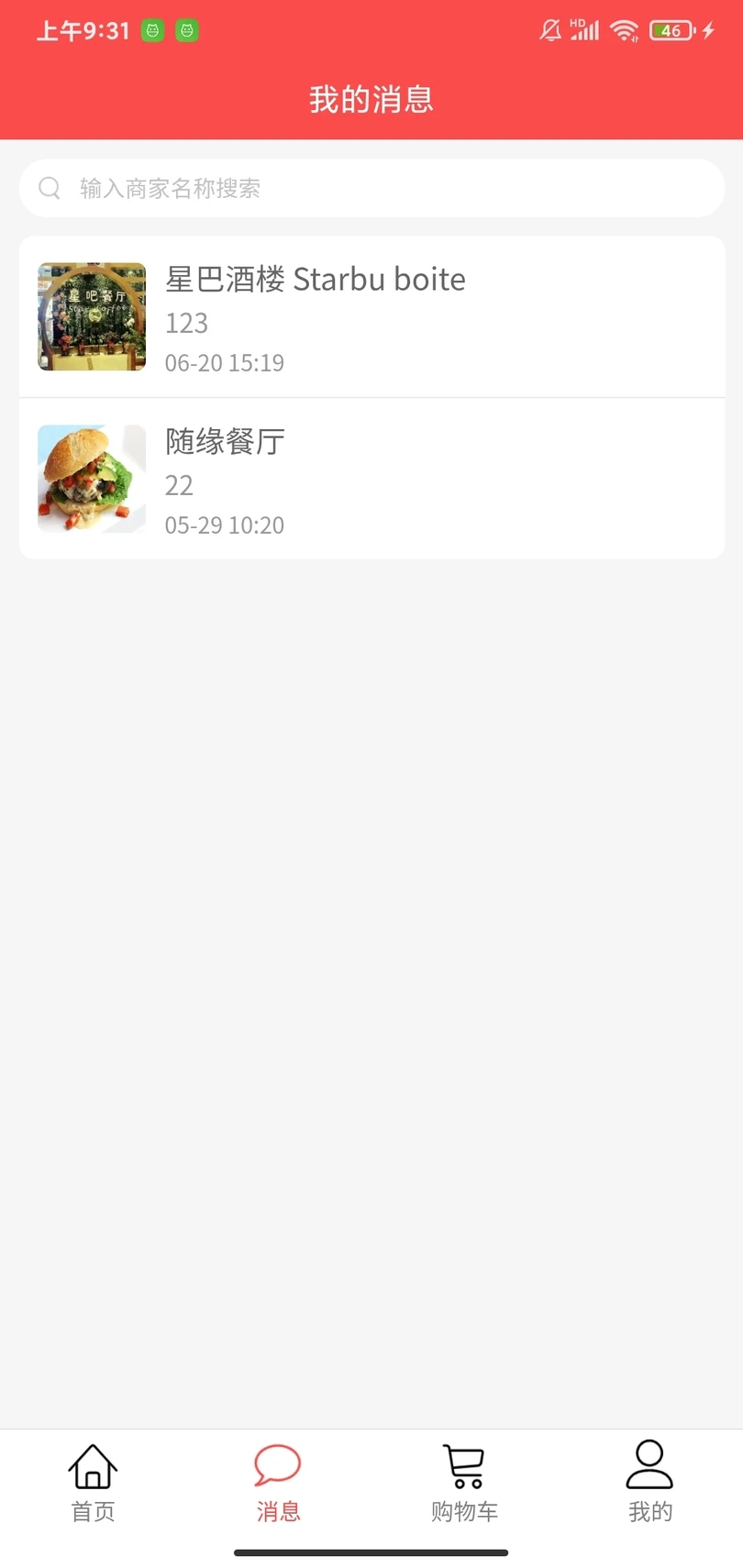Click the merchant name search input field
This screenshot has width=743, height=1568.
tap(371, 188)
